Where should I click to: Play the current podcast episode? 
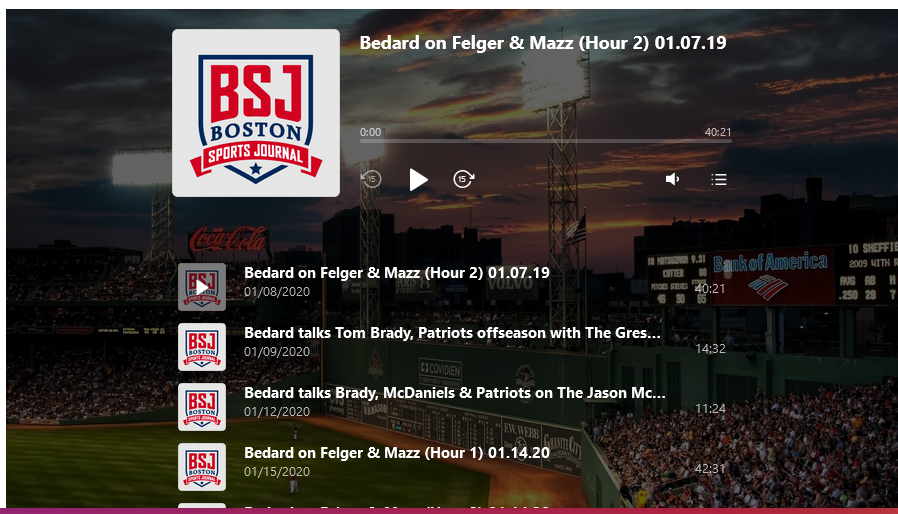418,179
